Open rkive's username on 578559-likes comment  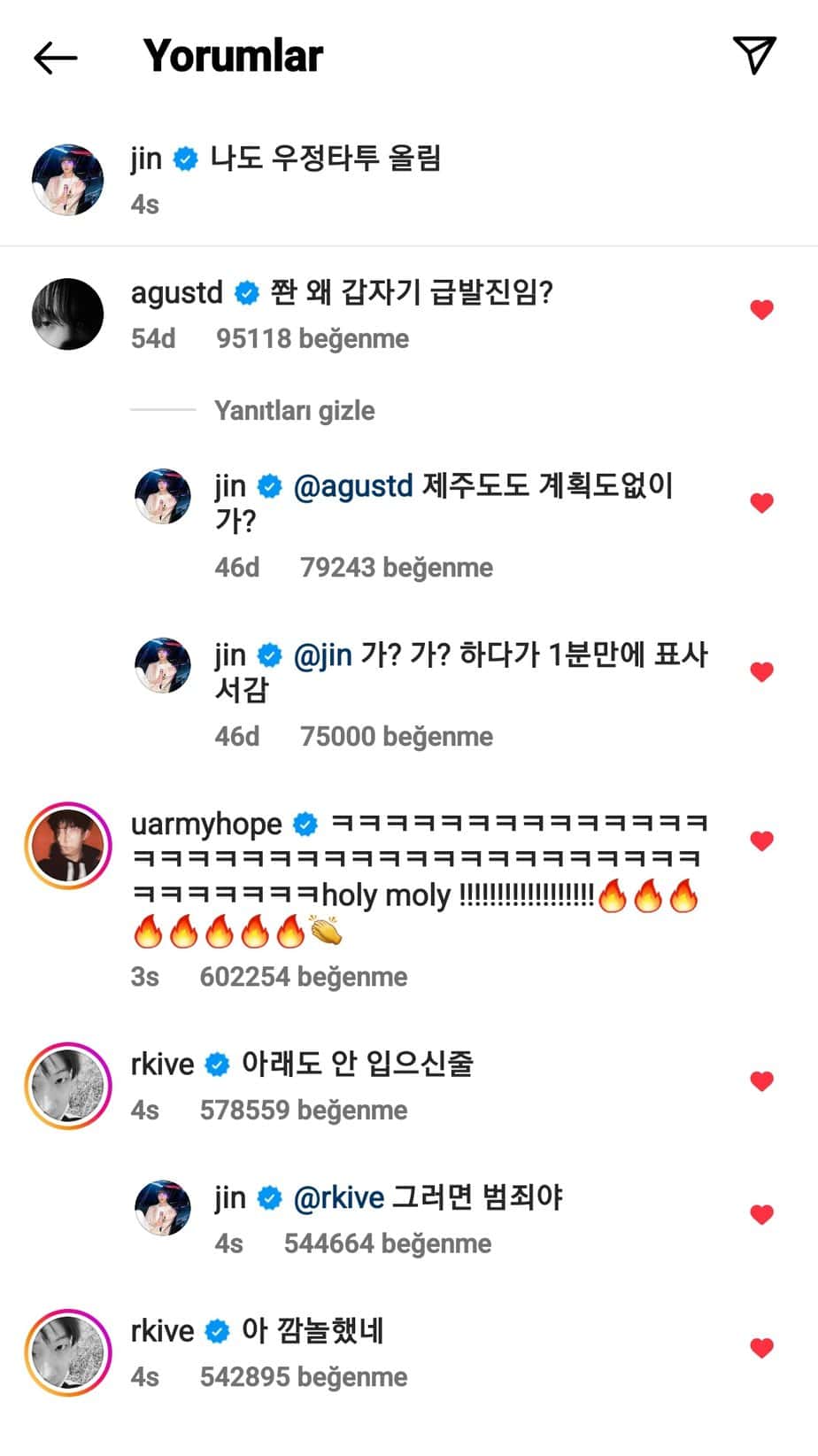(x=162, y=1064)
